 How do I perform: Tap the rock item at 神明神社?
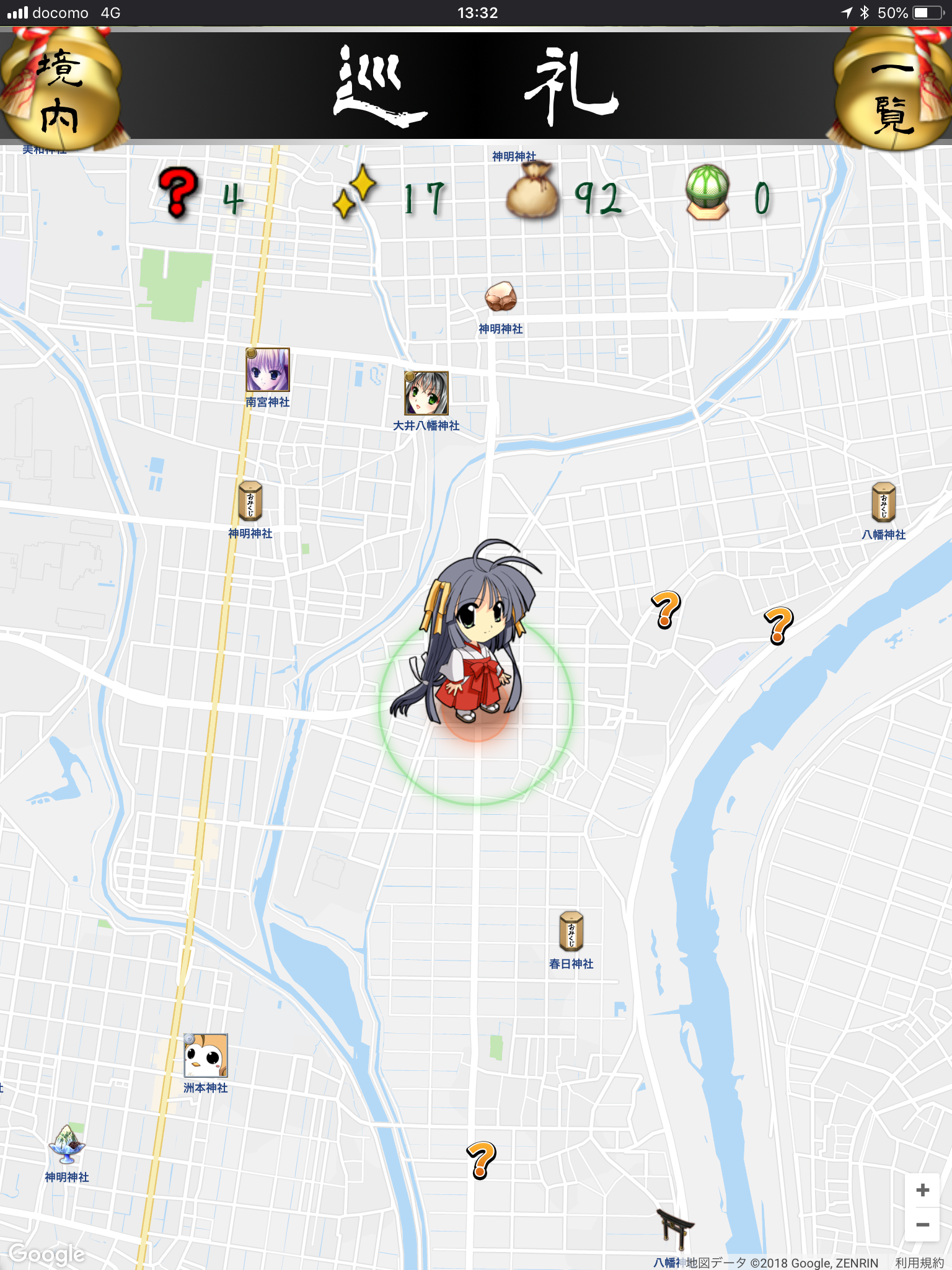pyautogui.click(x=501, y=297)
